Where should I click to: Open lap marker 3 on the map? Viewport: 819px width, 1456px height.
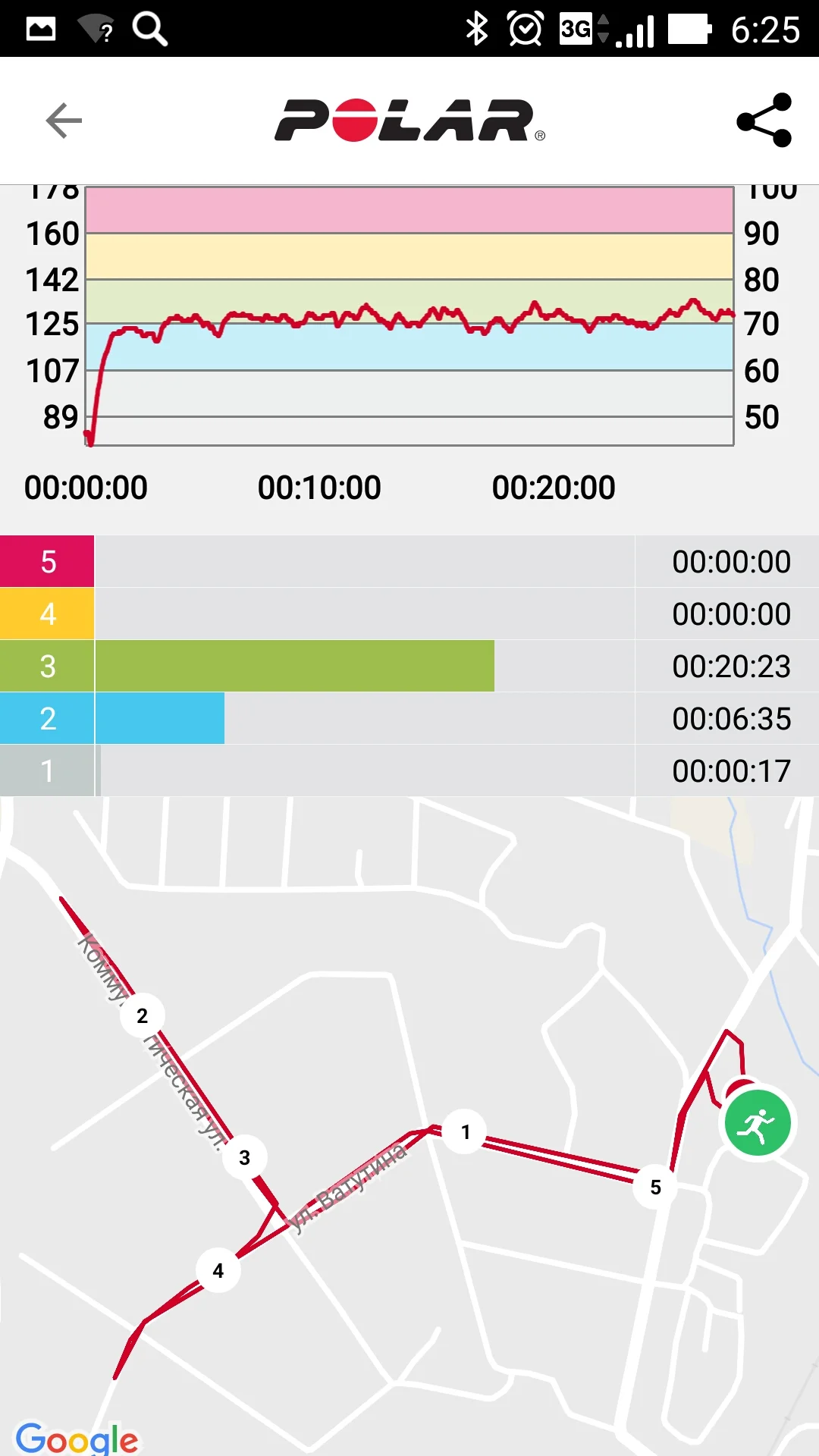coord(244,1157)
